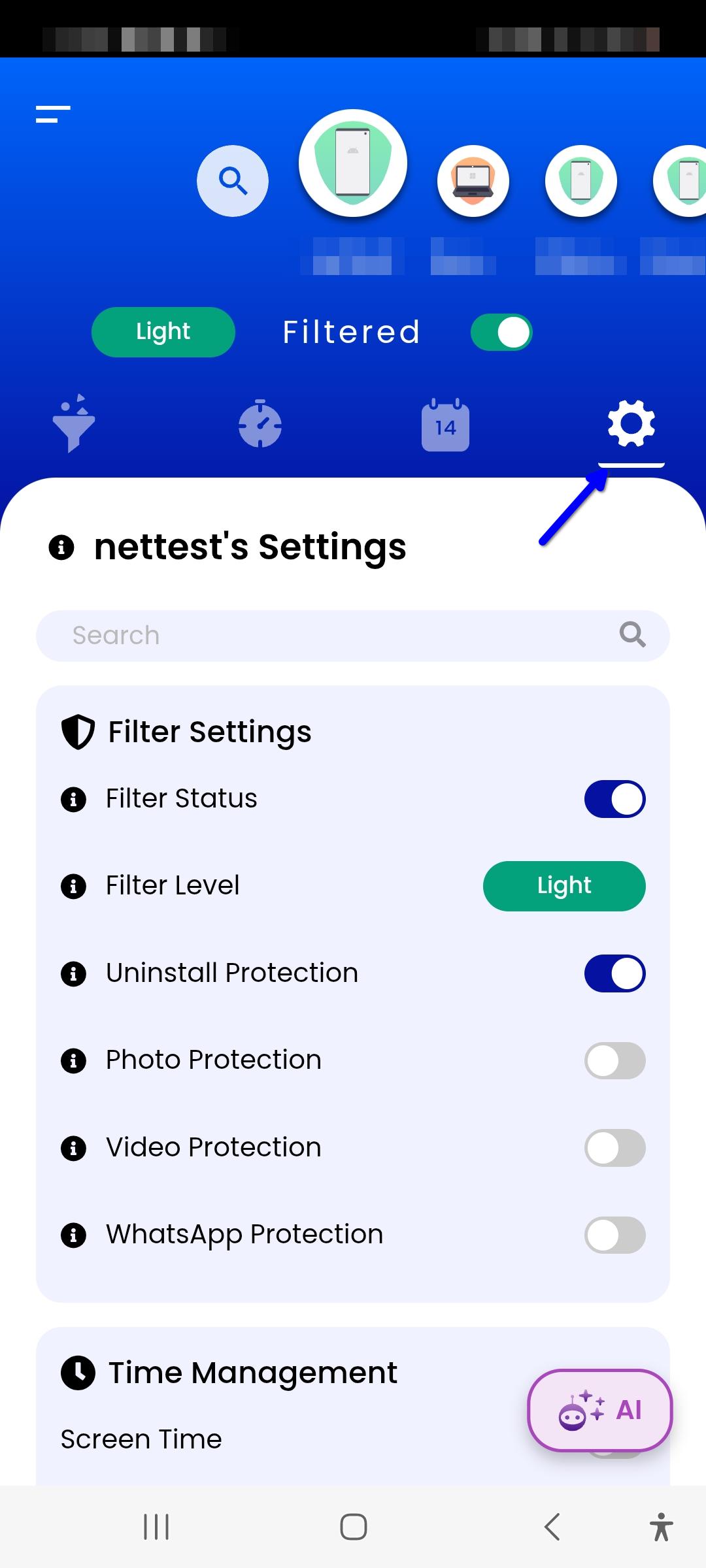
Task: Open the AI assistant button
Action: tap(599, 1410)
